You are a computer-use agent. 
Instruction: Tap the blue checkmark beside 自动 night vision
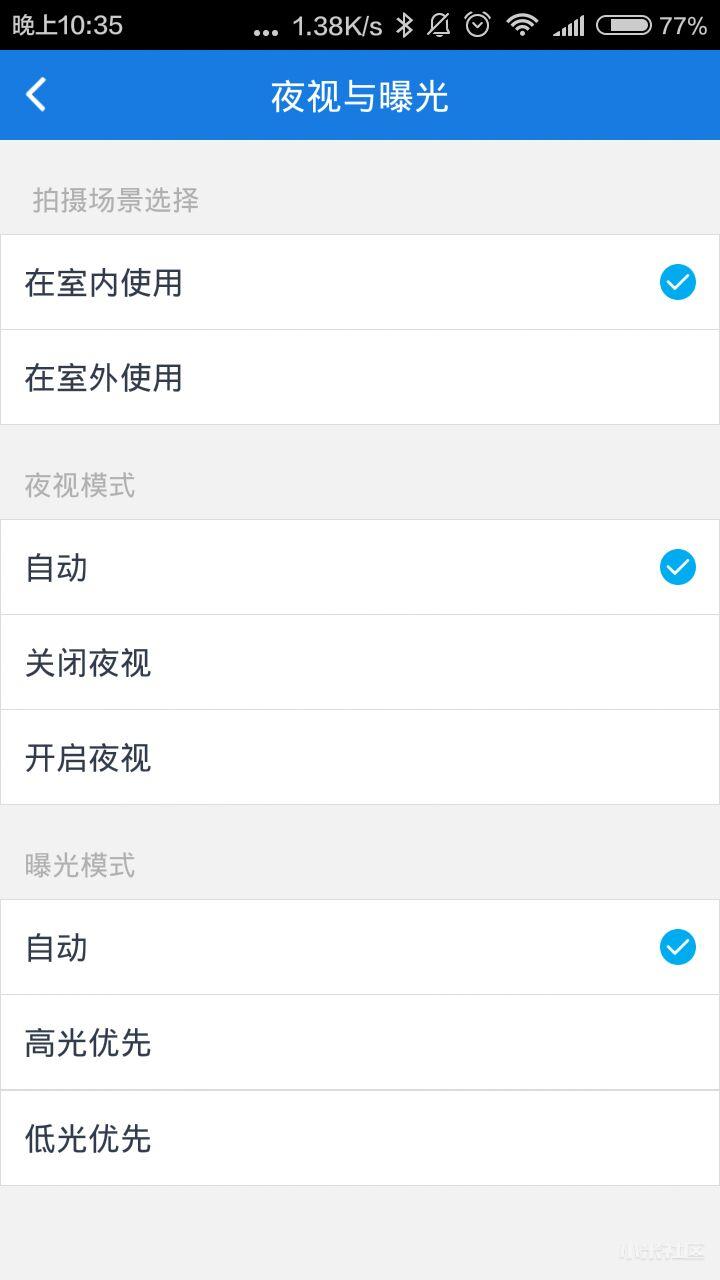677,567
